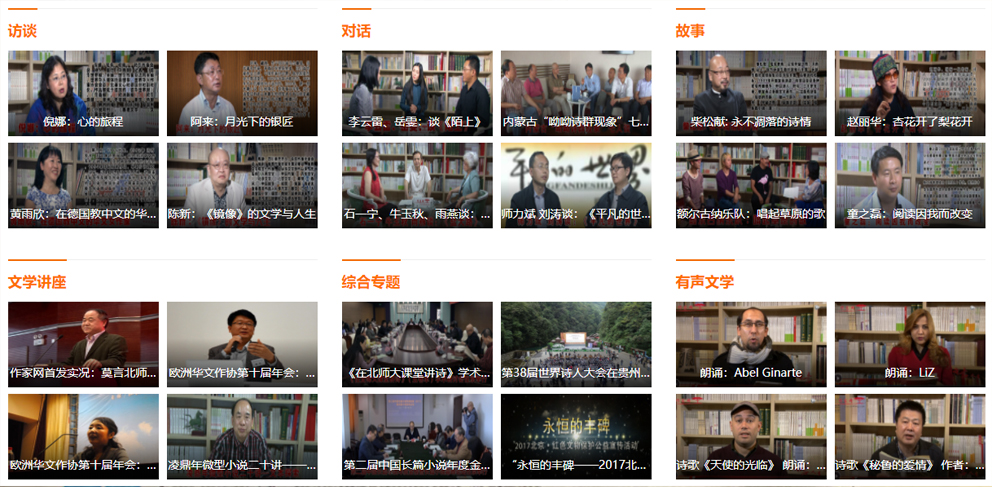The width and height of the screenshot is (992, 487).
Task: Open the 倪娜：心的旅程 interview video
Action: point(83,93)
